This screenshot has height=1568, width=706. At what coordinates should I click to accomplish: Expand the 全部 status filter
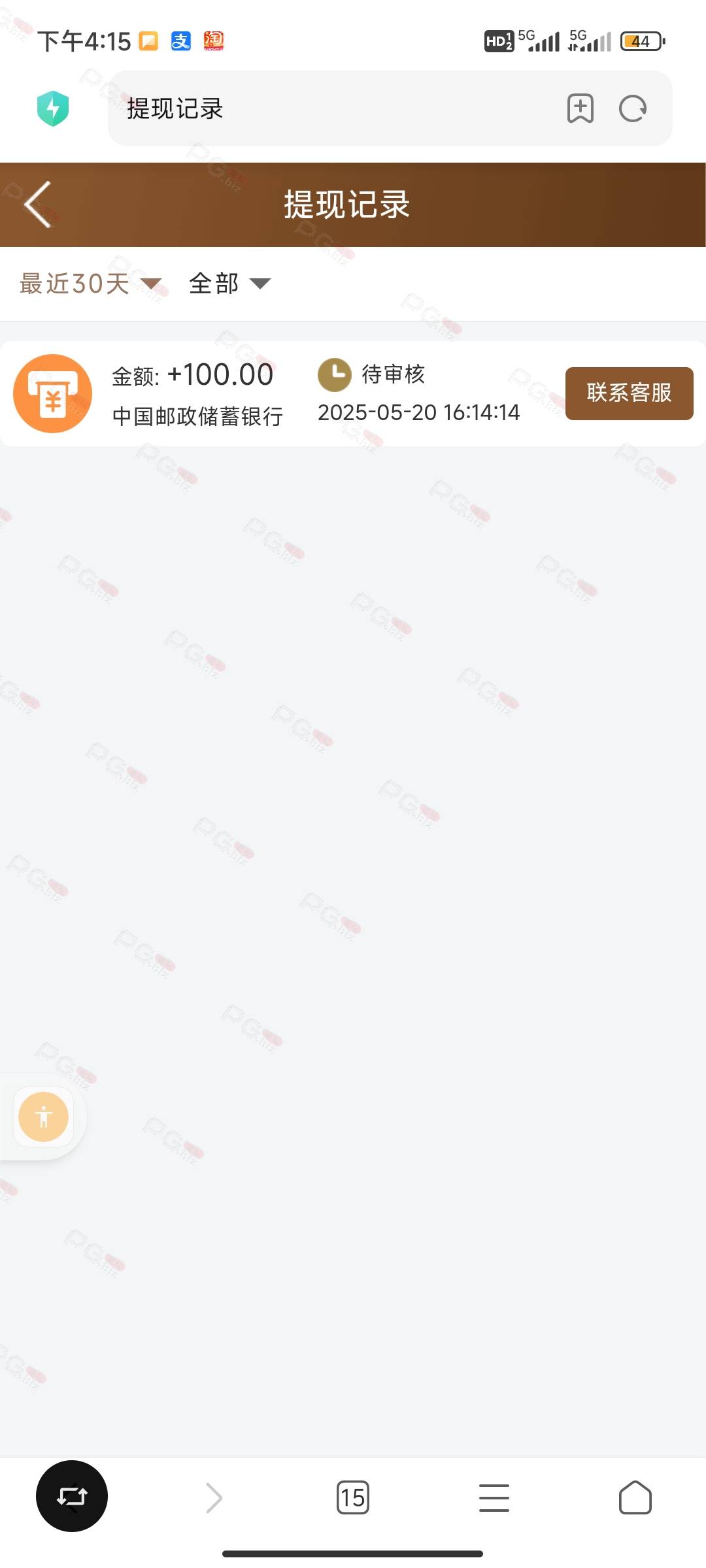[x=229, y=284]
